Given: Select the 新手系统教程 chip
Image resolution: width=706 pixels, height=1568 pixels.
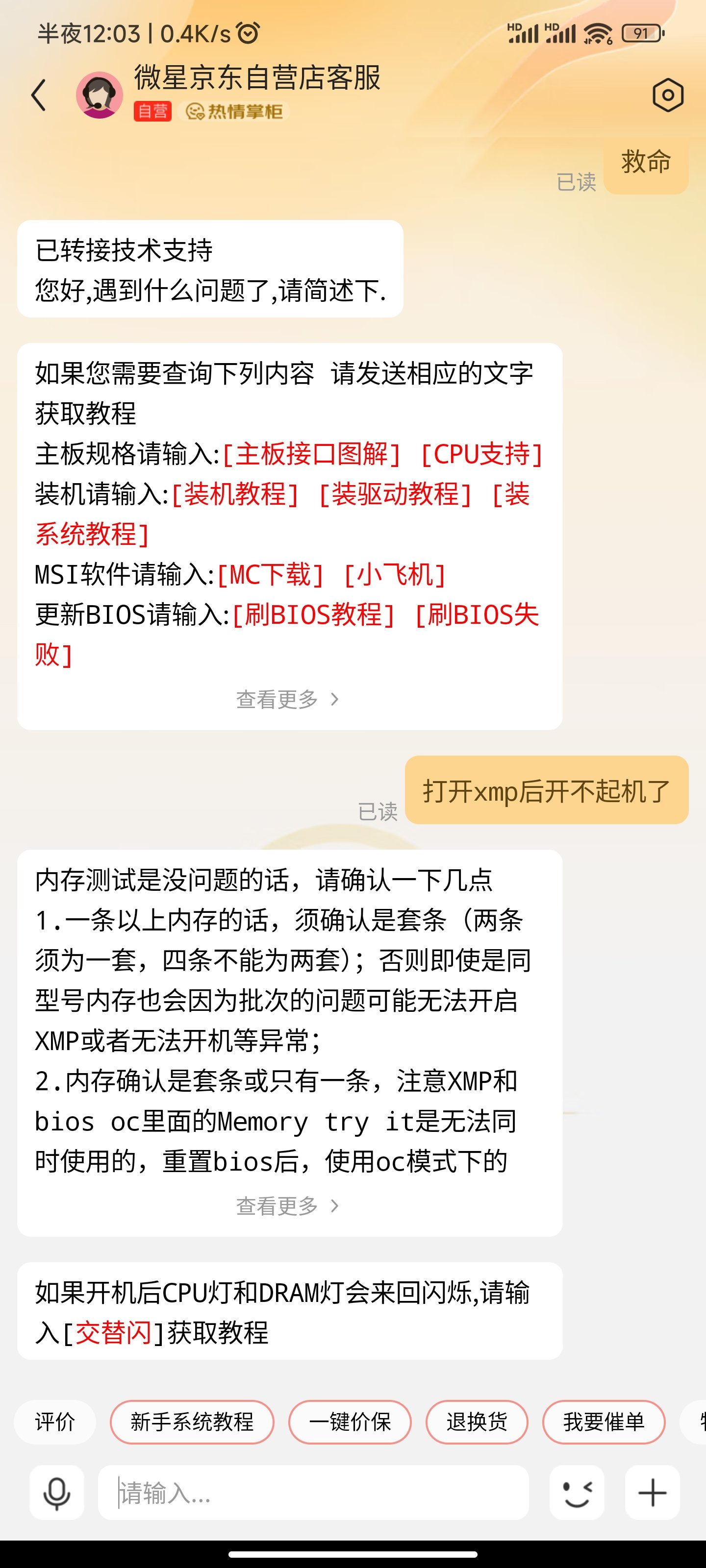Looking at the screenshot, I should tap(192, 1422).
